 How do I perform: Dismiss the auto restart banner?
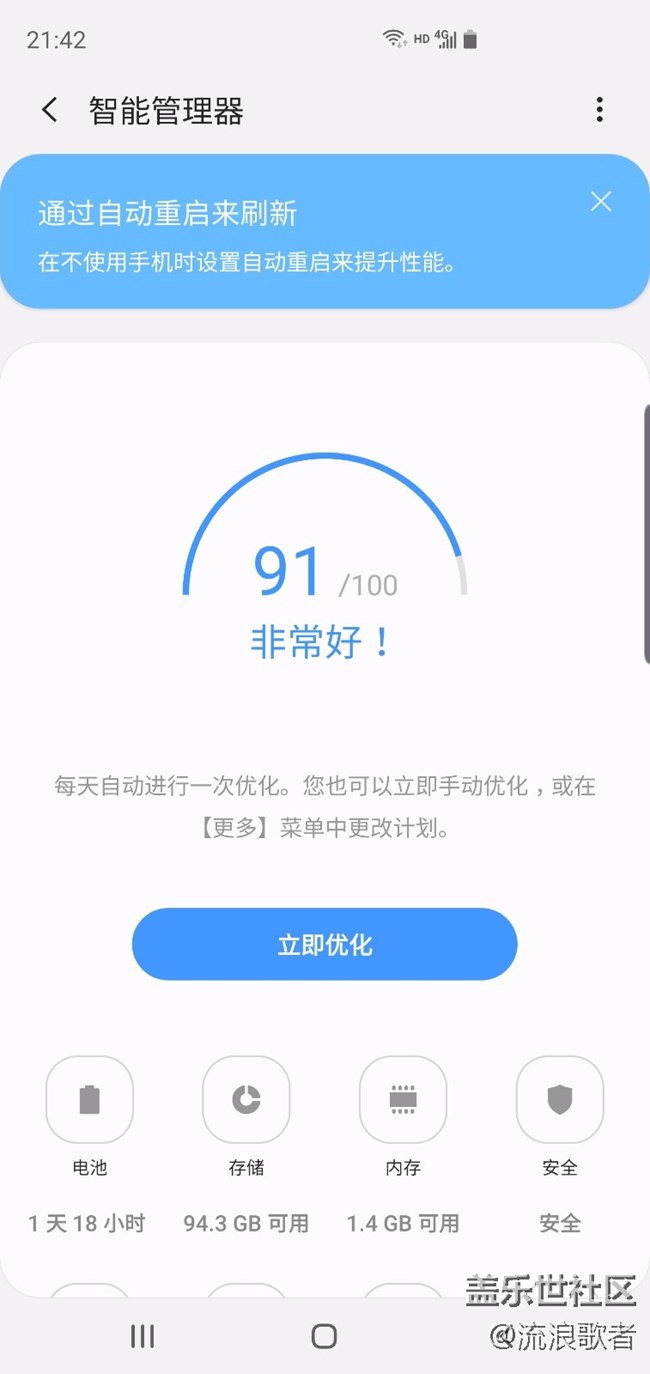(600, 202)
